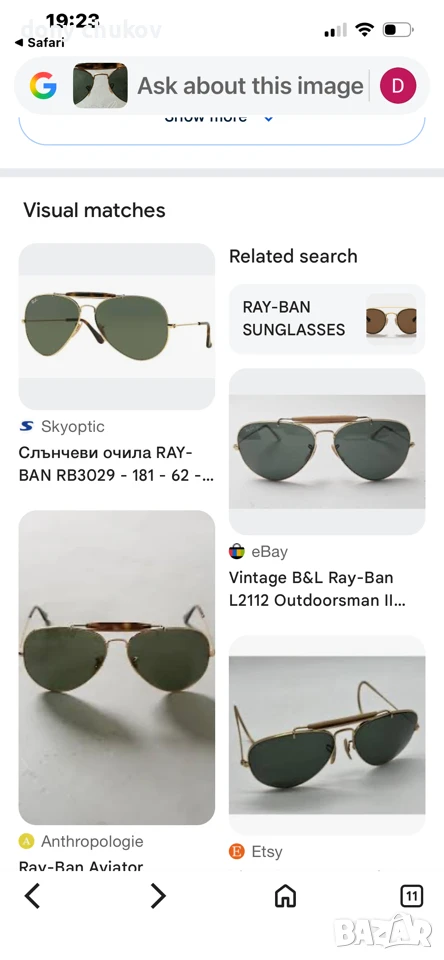Image resolution: width=444 pixels, height=960 pixels.
Task: Open the Etsy sunglasses match
Action: [327, 748]
